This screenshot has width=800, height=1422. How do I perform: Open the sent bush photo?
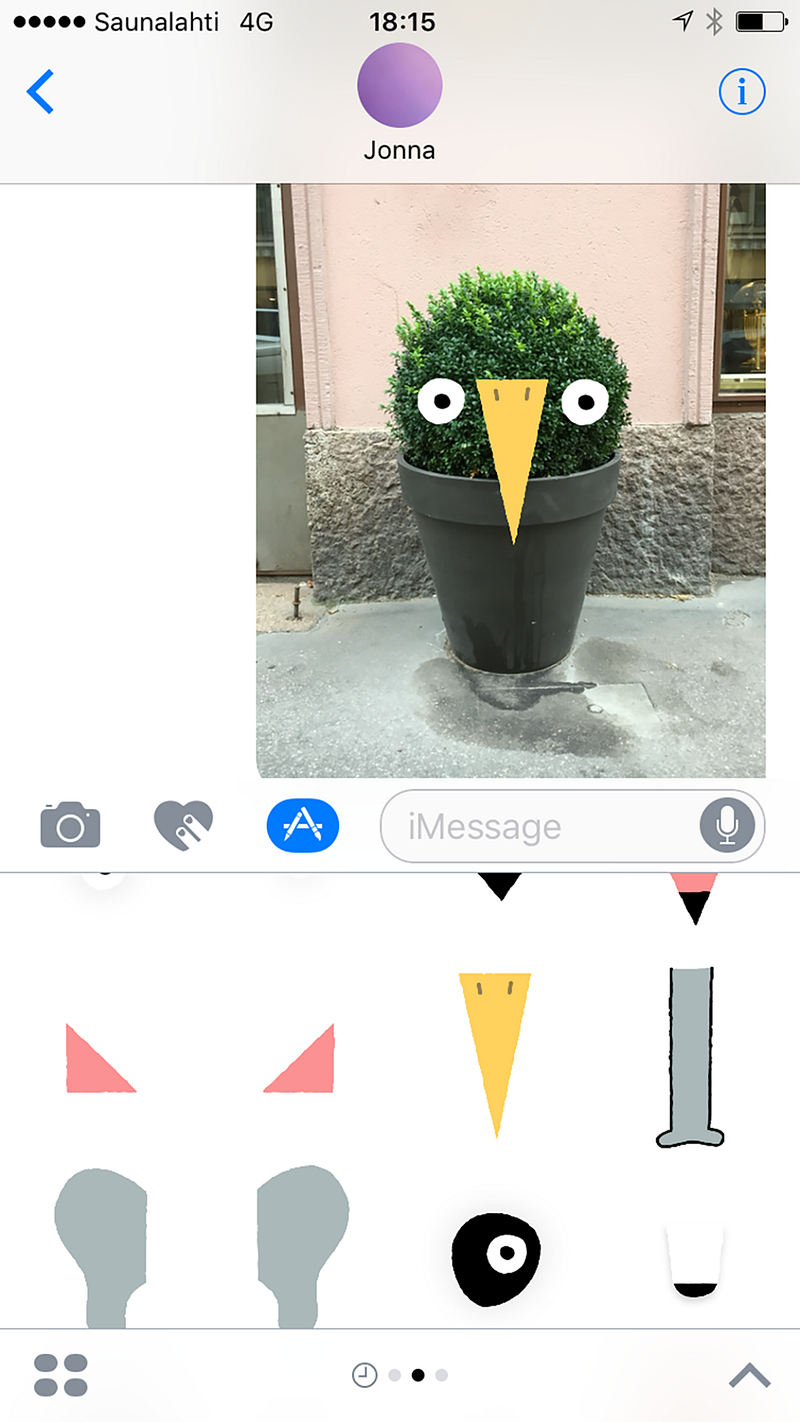510,480
